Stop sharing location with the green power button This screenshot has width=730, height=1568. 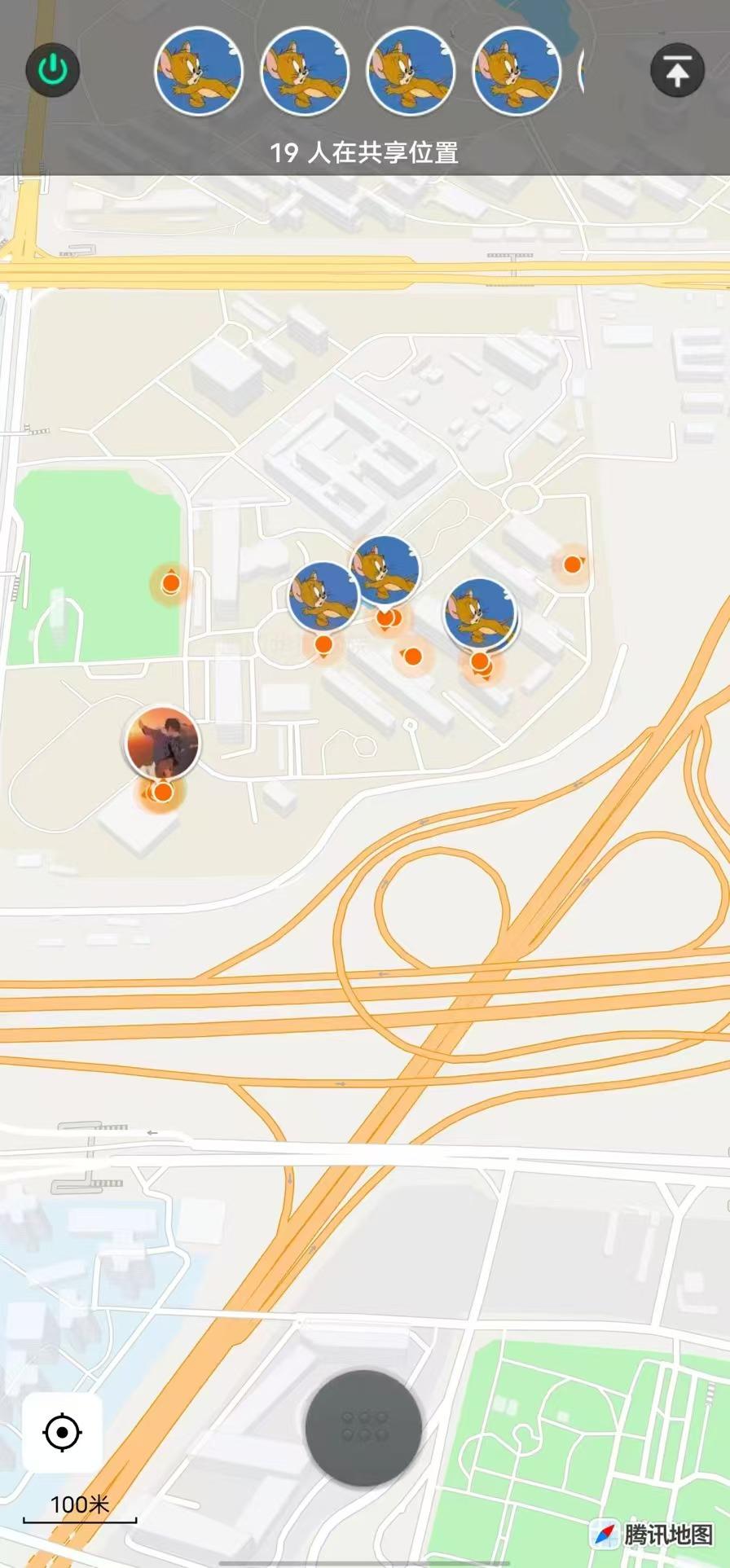[x=53, y=70]
